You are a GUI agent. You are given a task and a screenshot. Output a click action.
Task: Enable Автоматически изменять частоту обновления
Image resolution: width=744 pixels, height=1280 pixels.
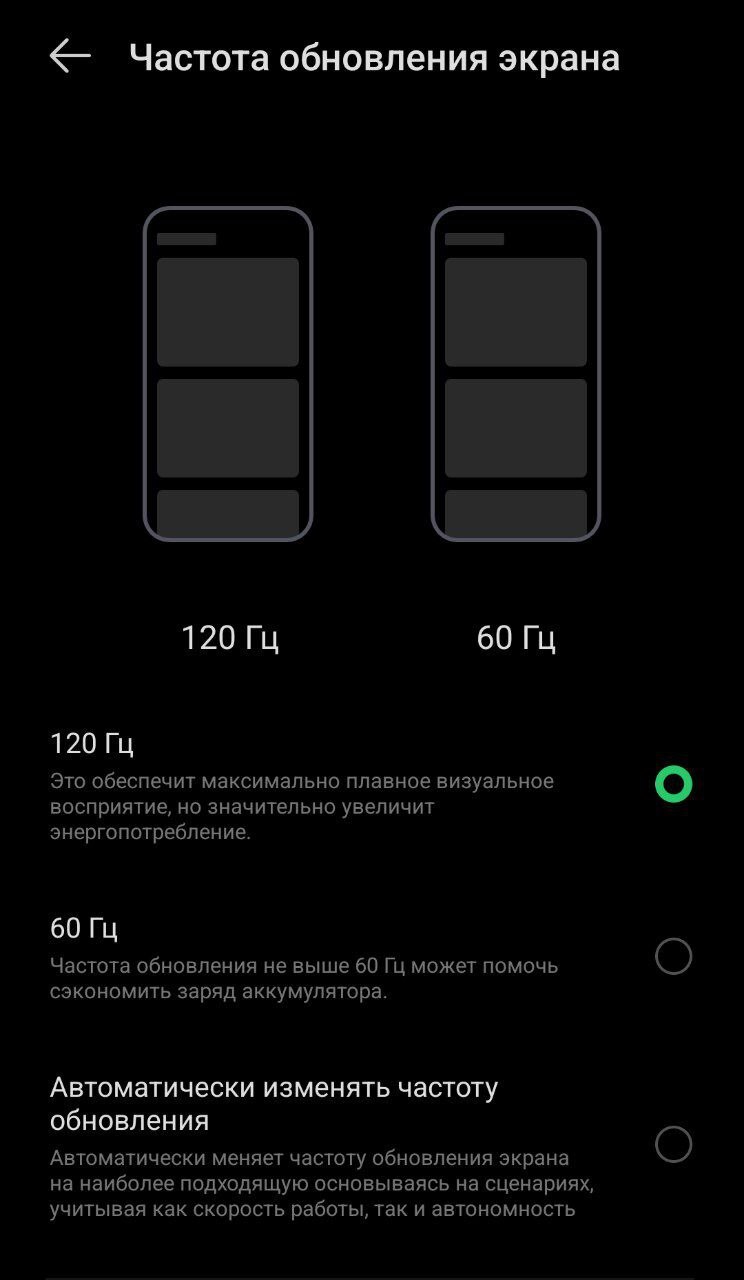[673, 1144]
